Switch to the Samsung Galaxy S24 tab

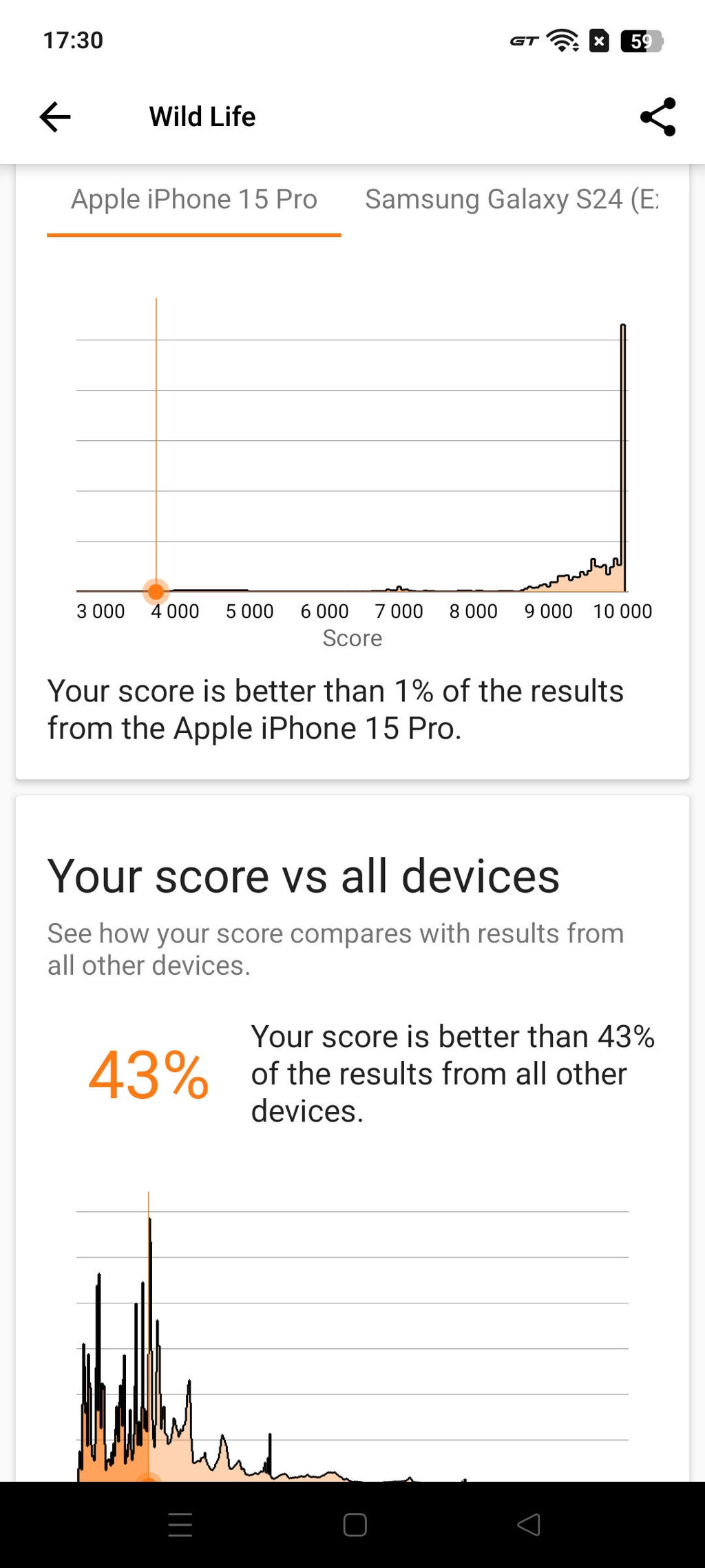(x=511, y=200)
